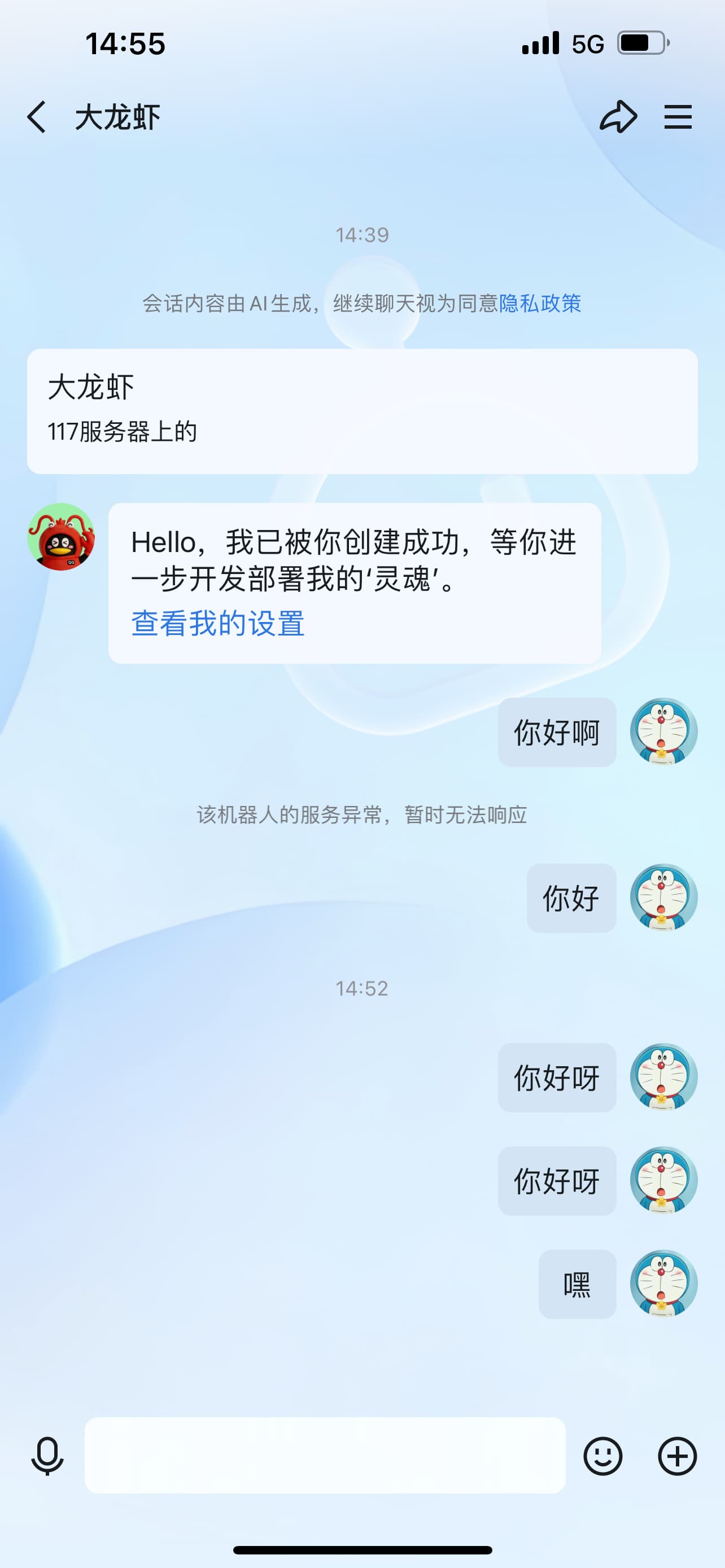The width and height of the screenshot is (725, 1568).
Task: Focus the message input field
Action: click(325, 1455)
